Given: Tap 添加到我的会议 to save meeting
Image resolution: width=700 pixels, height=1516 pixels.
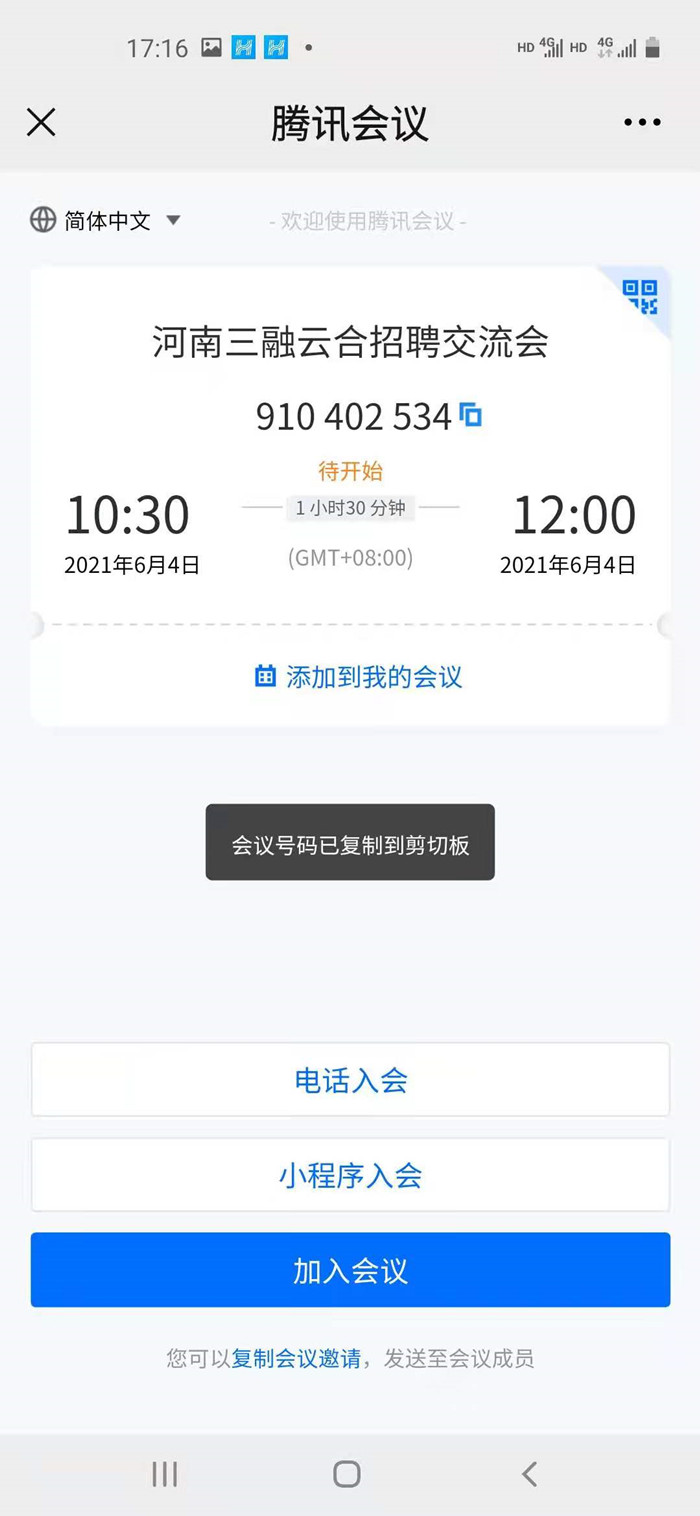Looking at the screenshot, I should pyautogui.click(x=359, y=677).
